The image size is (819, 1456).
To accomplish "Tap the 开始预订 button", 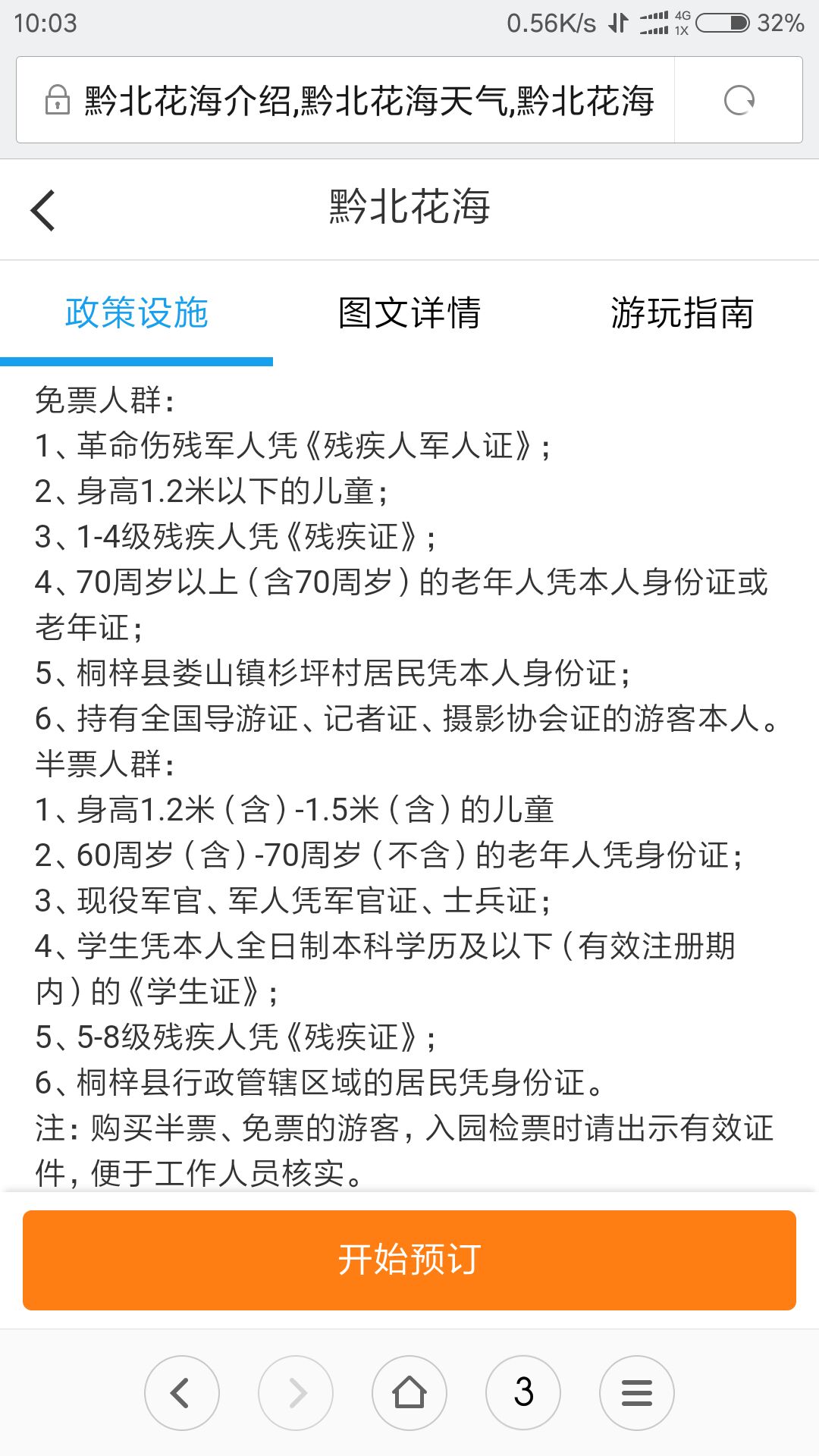I will coord(409,1260).
